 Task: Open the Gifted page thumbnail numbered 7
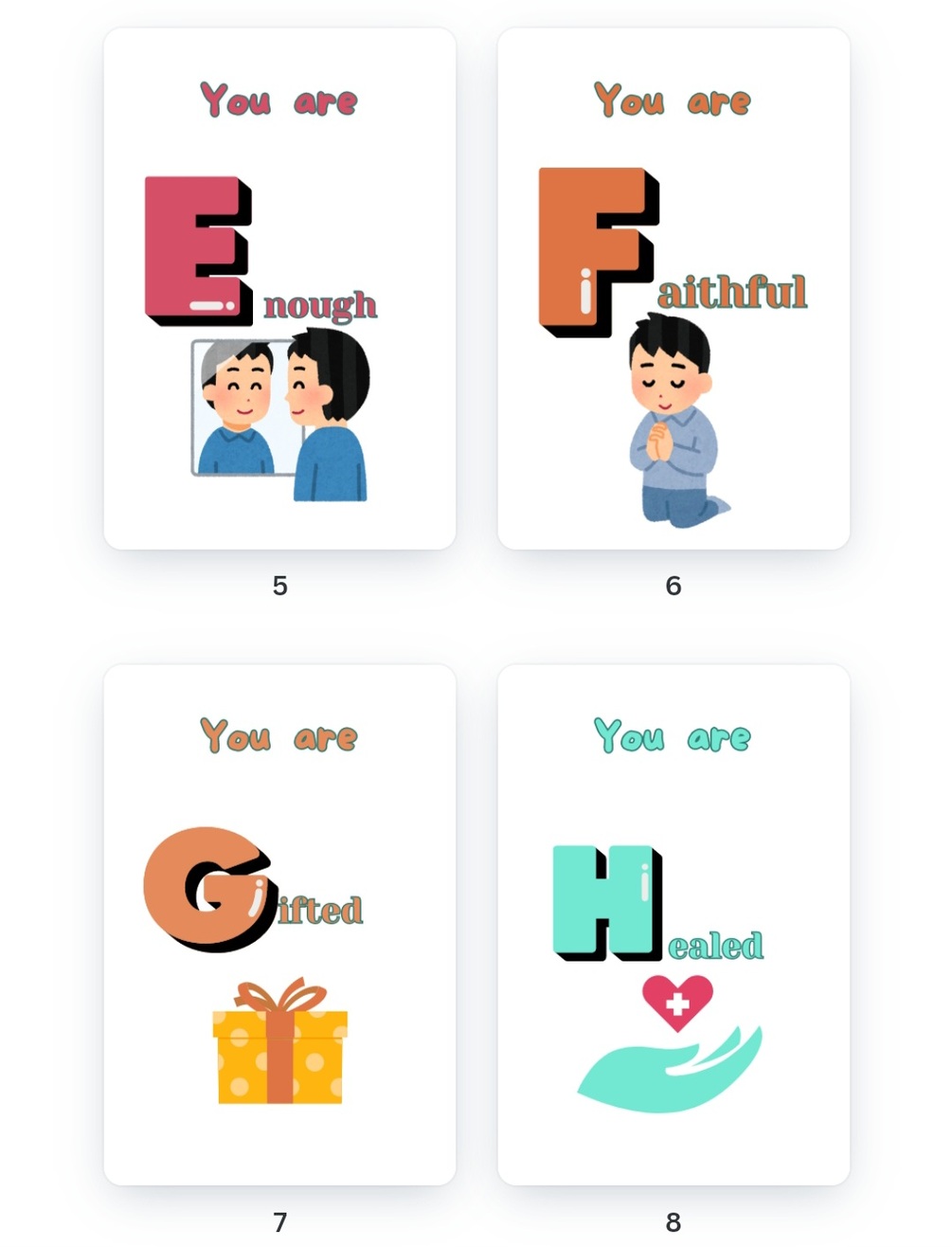coord(279,924)
